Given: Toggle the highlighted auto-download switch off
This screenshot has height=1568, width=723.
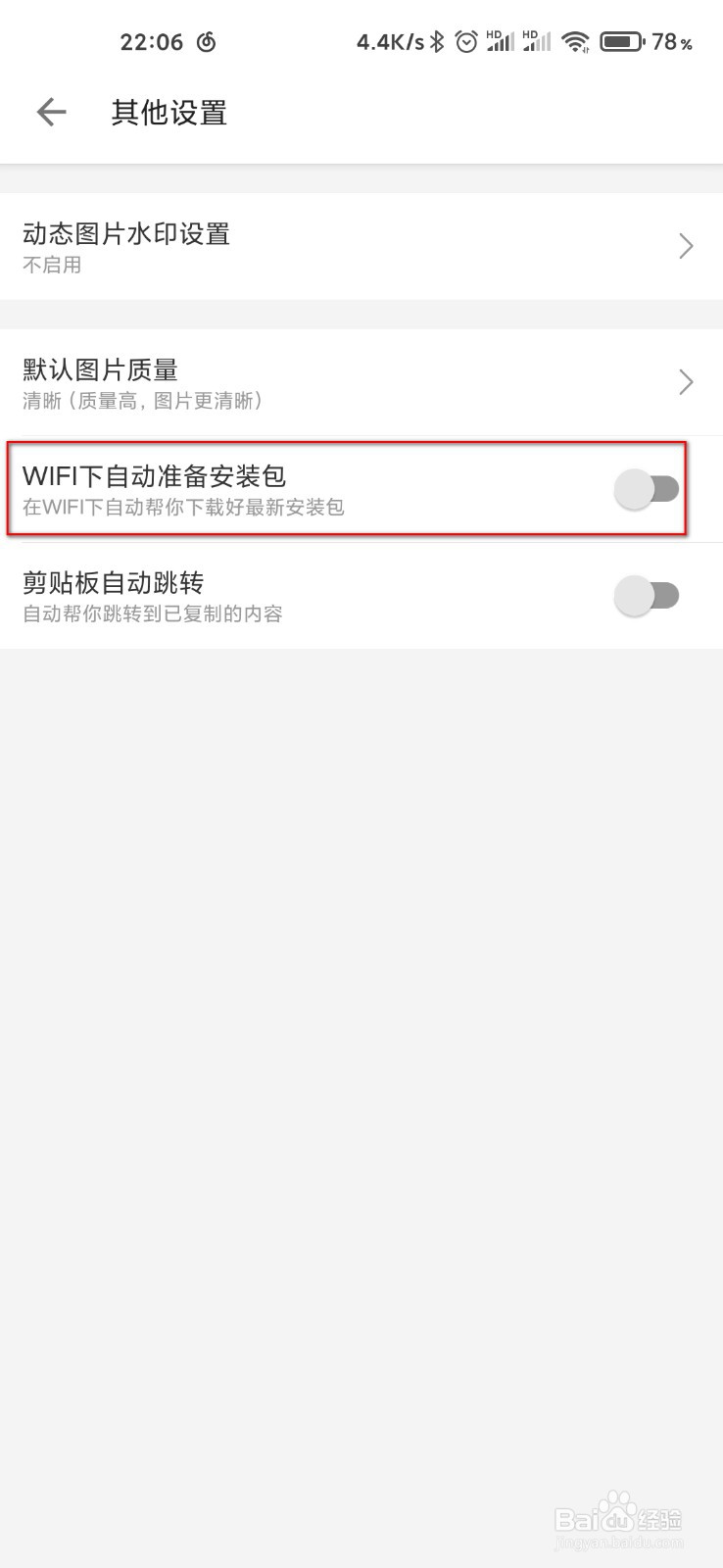Looking at the screenshot, I should [648, 488].
